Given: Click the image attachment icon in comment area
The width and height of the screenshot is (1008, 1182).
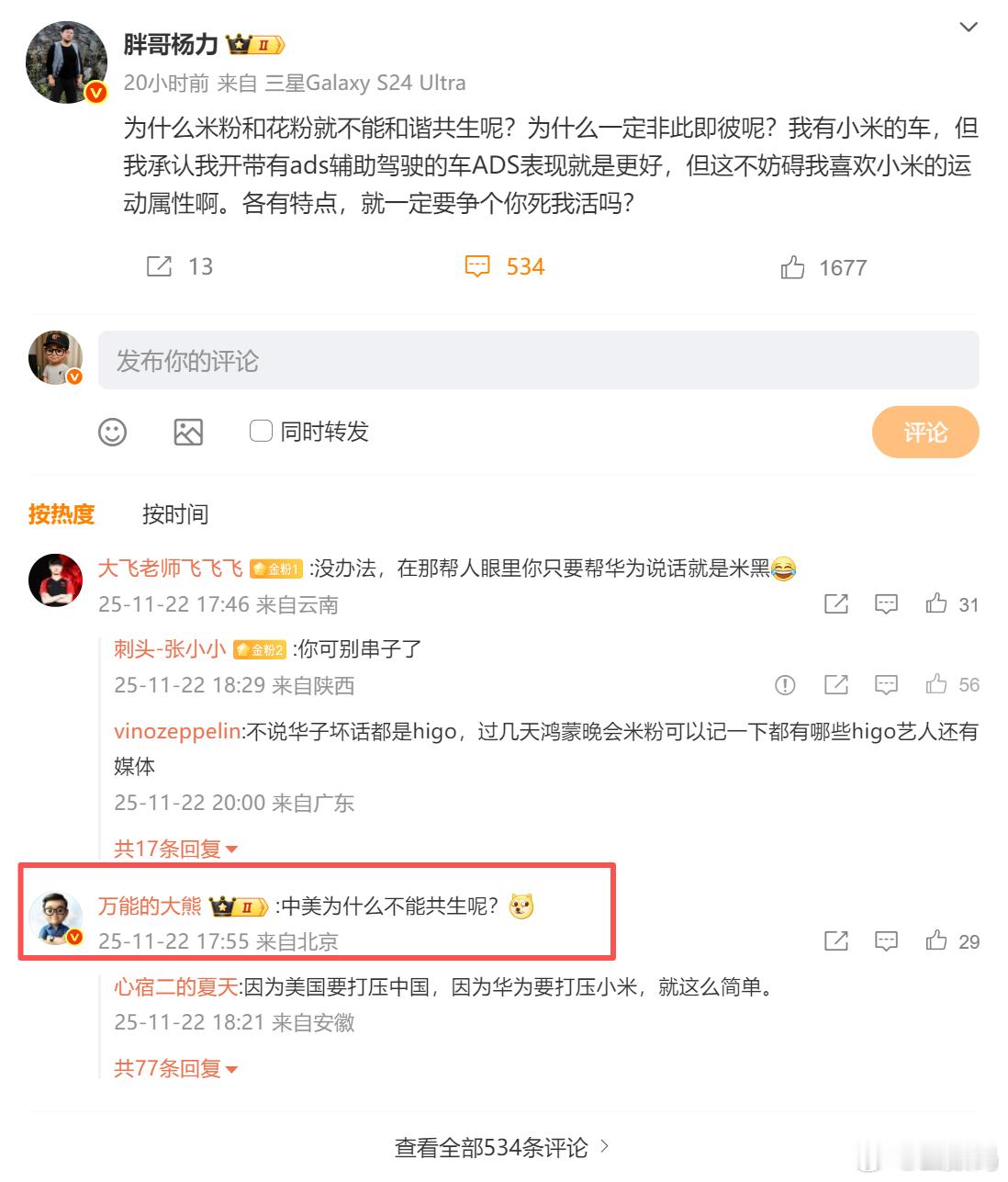Looking at the screenshot, I should click(x=187, y=432).
